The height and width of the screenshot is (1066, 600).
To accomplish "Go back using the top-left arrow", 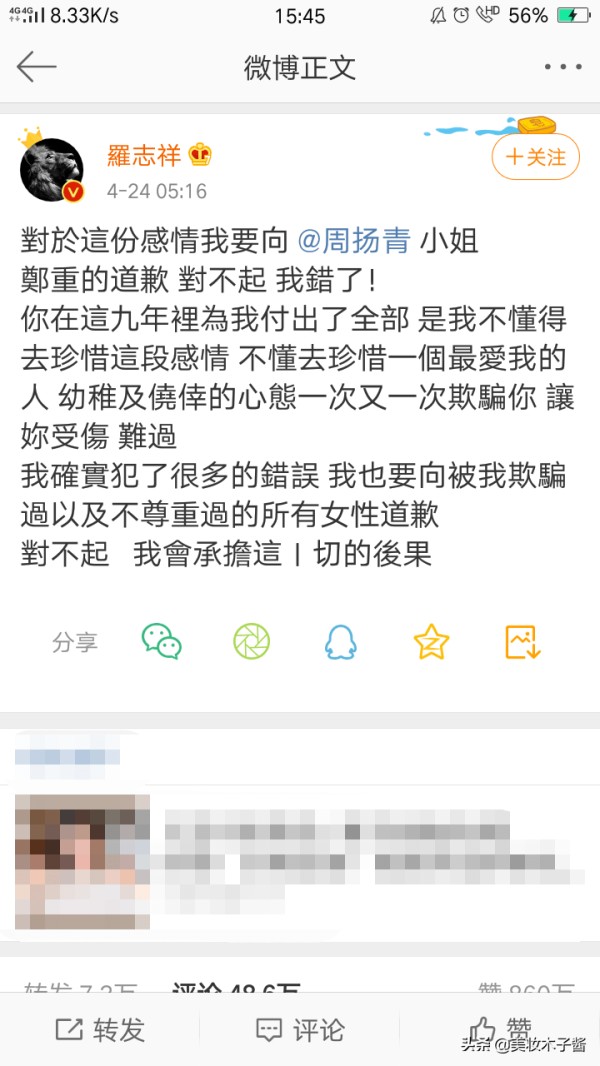I will [36, 67].
